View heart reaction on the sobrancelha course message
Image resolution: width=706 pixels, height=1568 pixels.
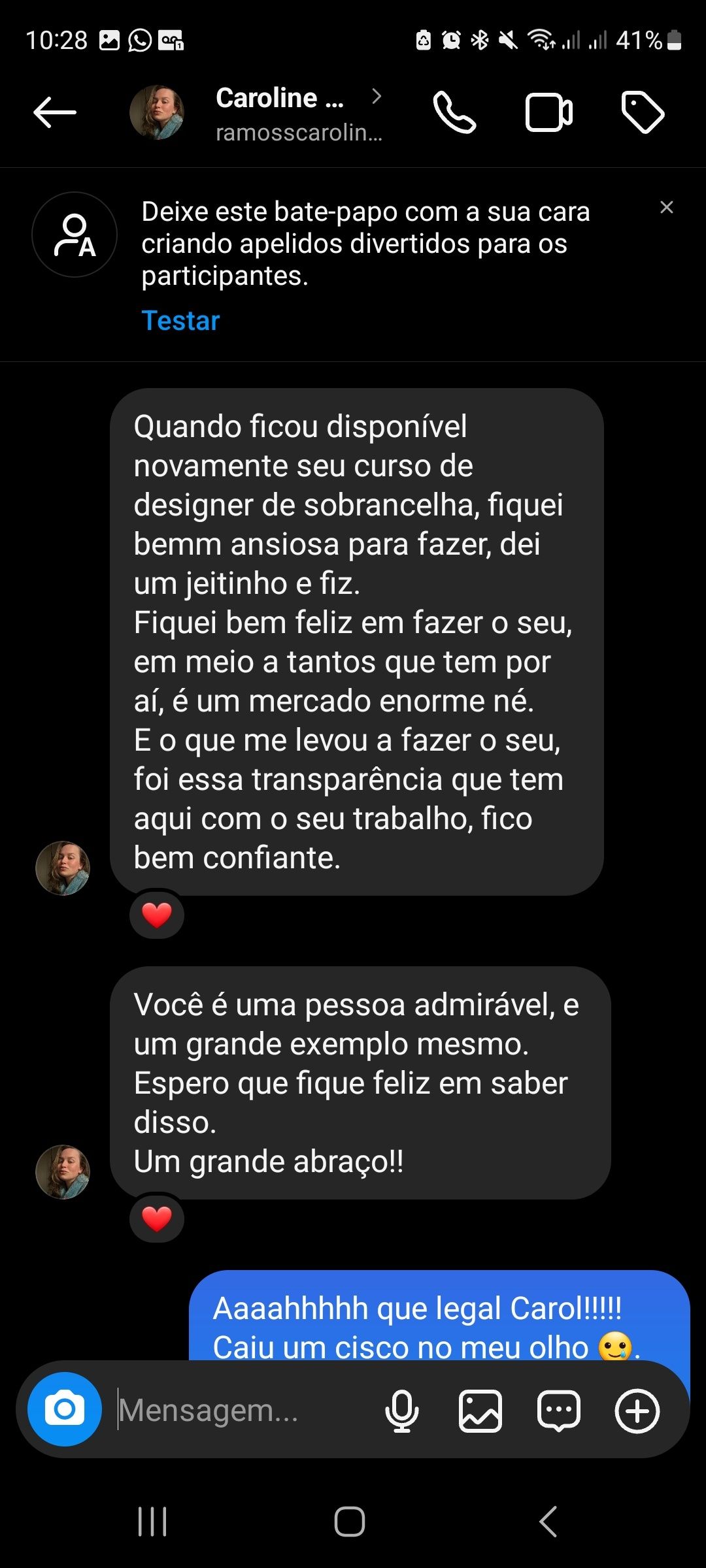[157, 915]
